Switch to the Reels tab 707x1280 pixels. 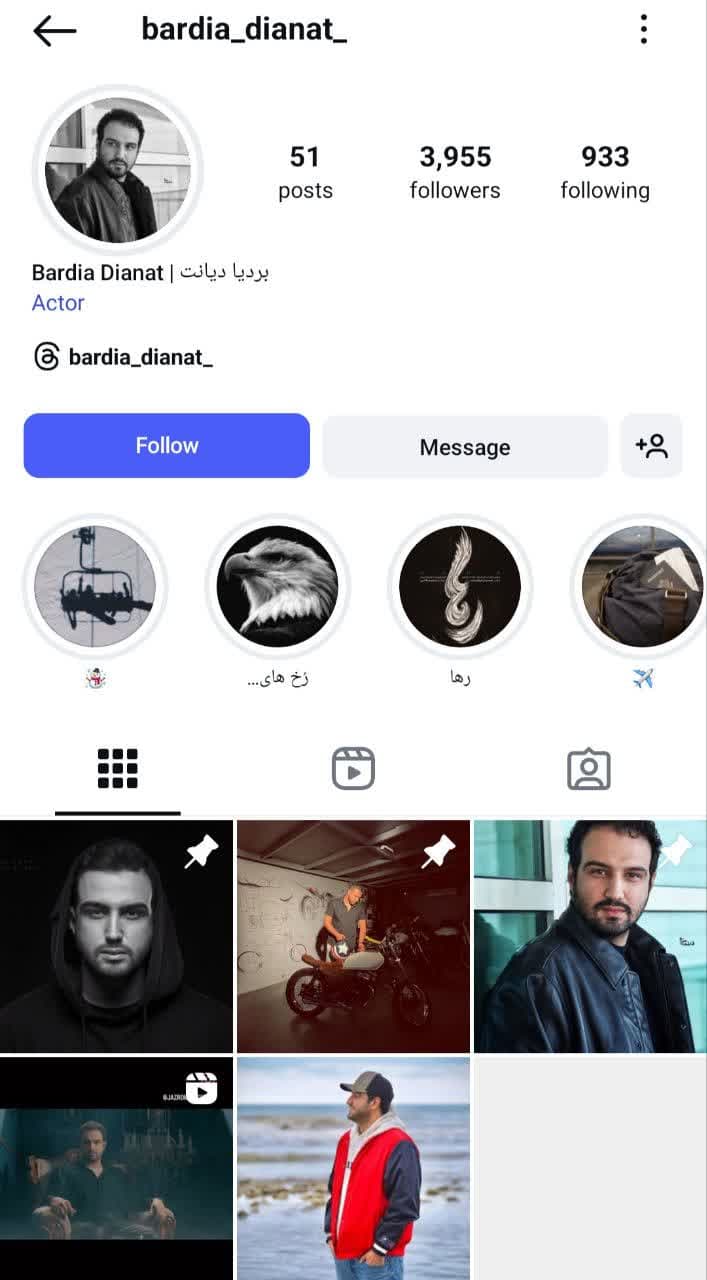(x=353, y=769)
